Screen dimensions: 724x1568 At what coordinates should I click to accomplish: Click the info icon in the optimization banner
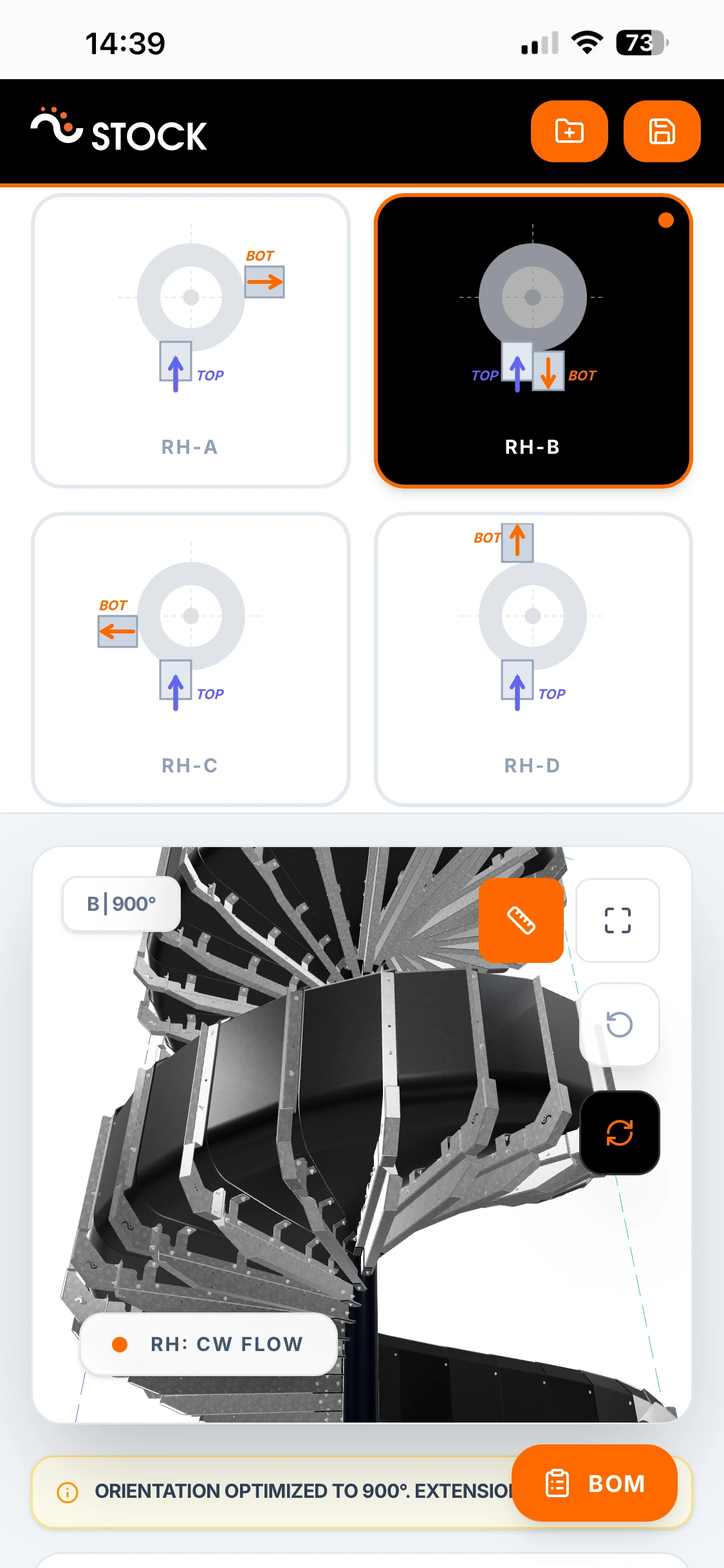(x=67, y=1492)
